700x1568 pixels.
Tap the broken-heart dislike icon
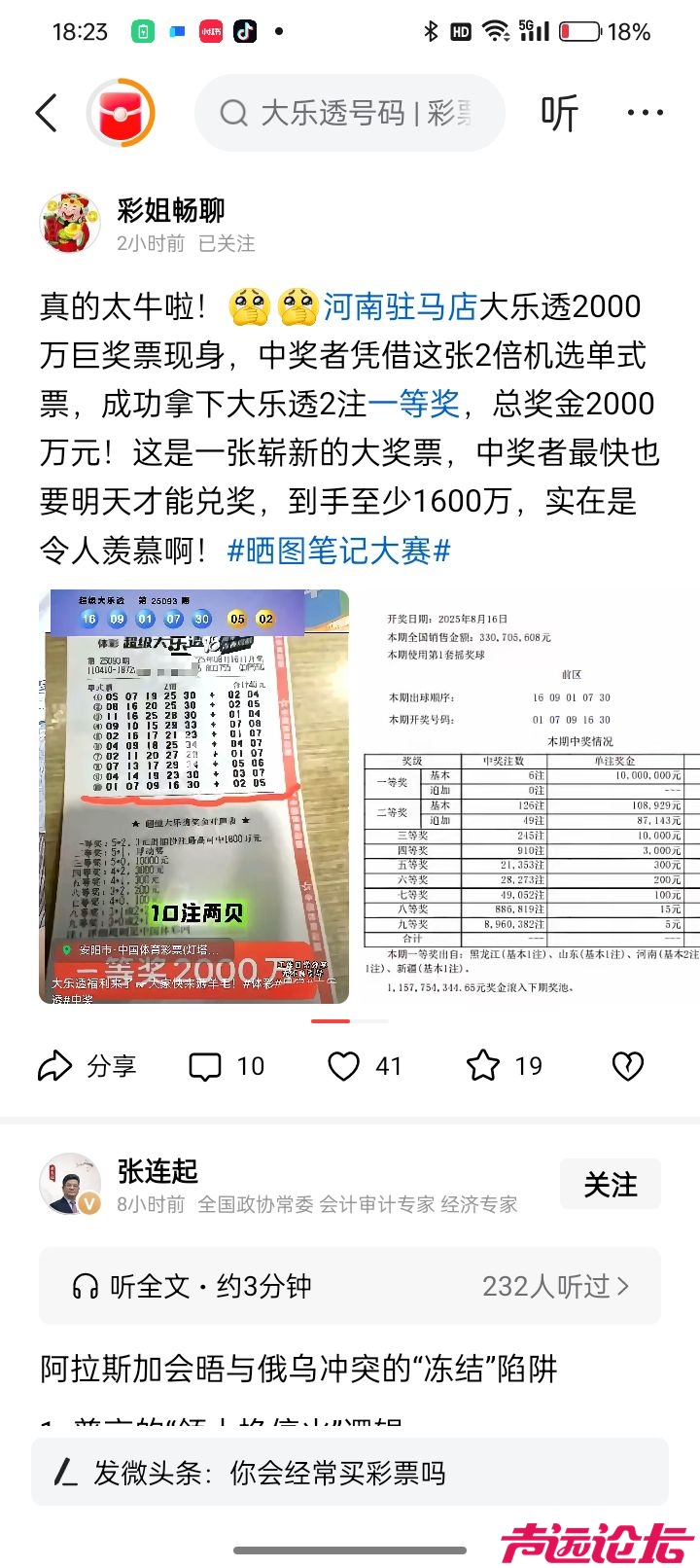click(628, 1066)
